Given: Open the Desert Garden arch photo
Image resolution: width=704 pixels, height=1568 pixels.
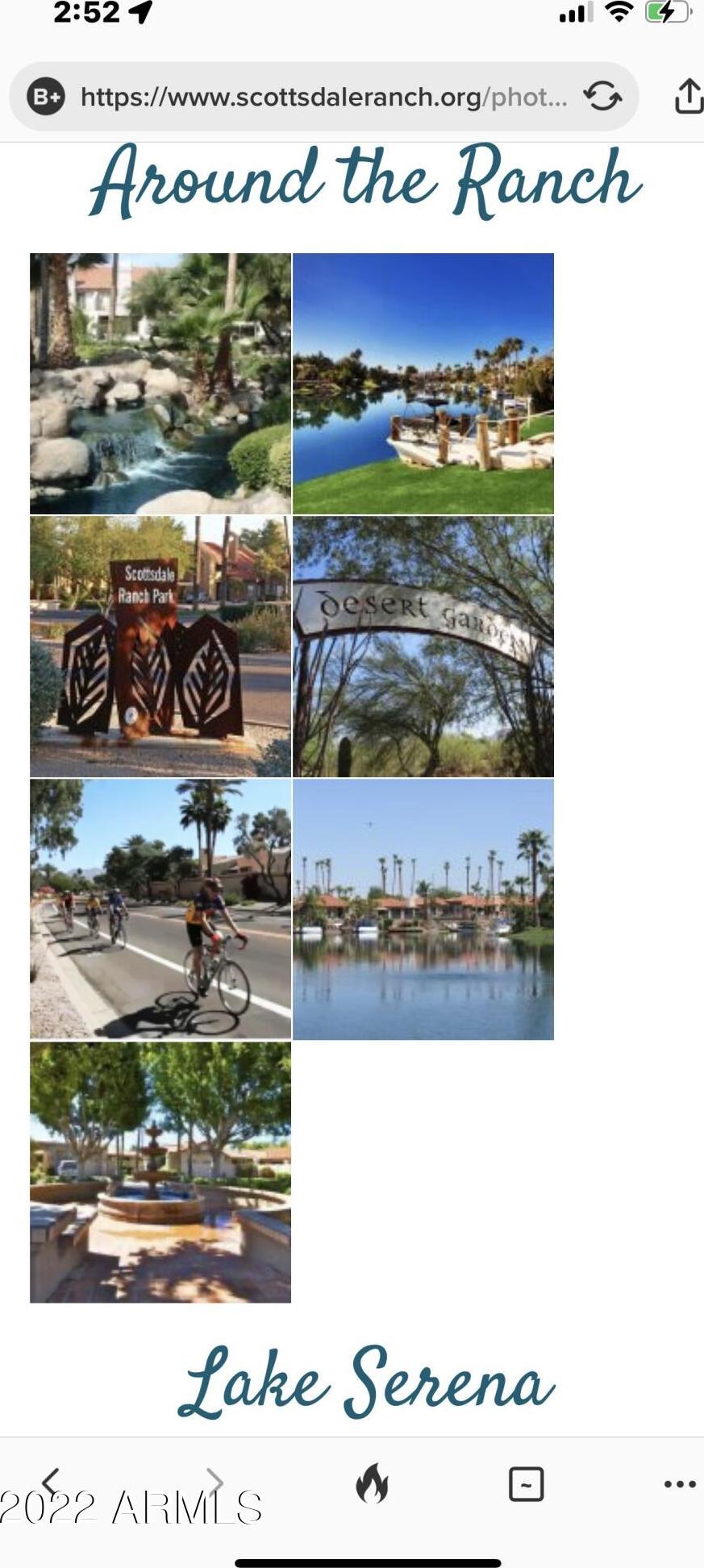Looking at the screenshot, I should point(423,647).
